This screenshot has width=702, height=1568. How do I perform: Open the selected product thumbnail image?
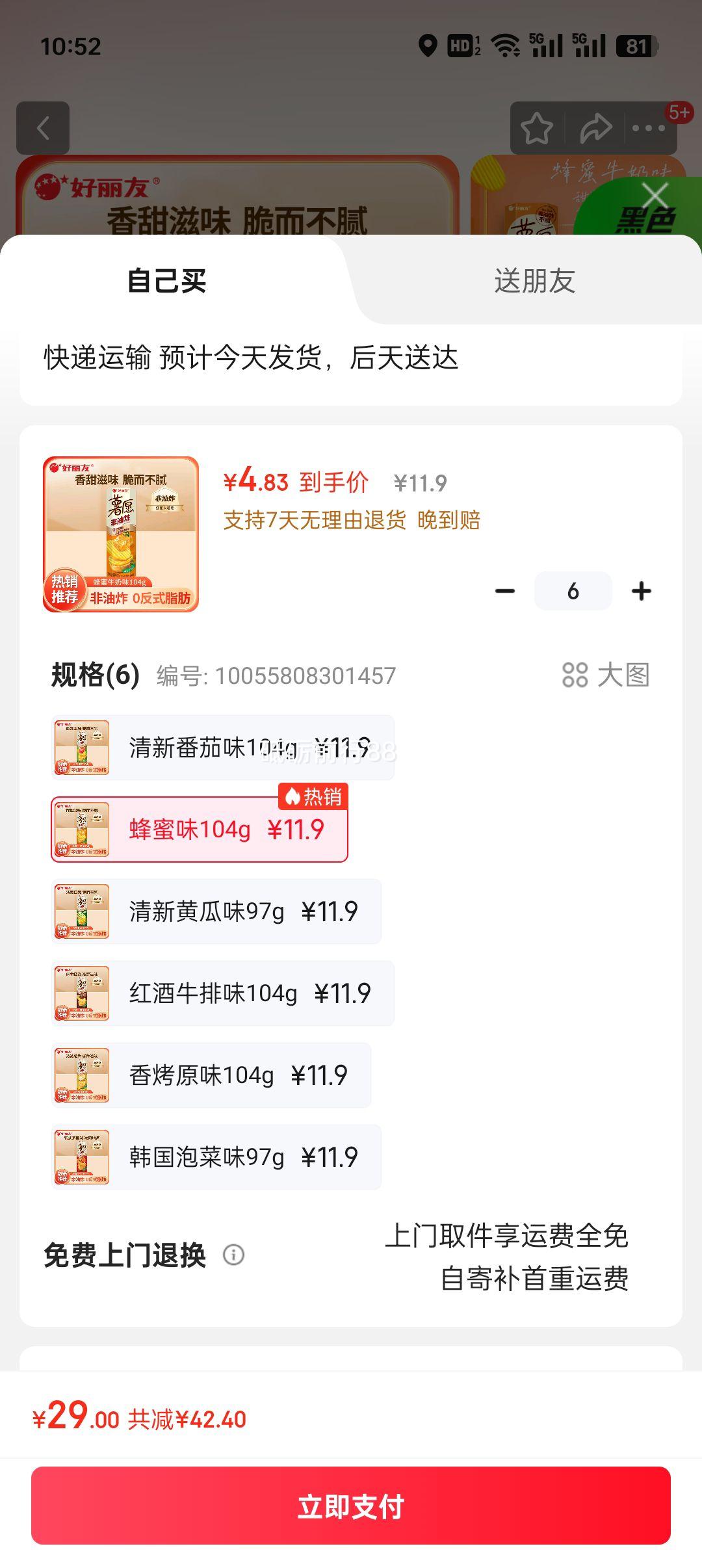point(121,534)
